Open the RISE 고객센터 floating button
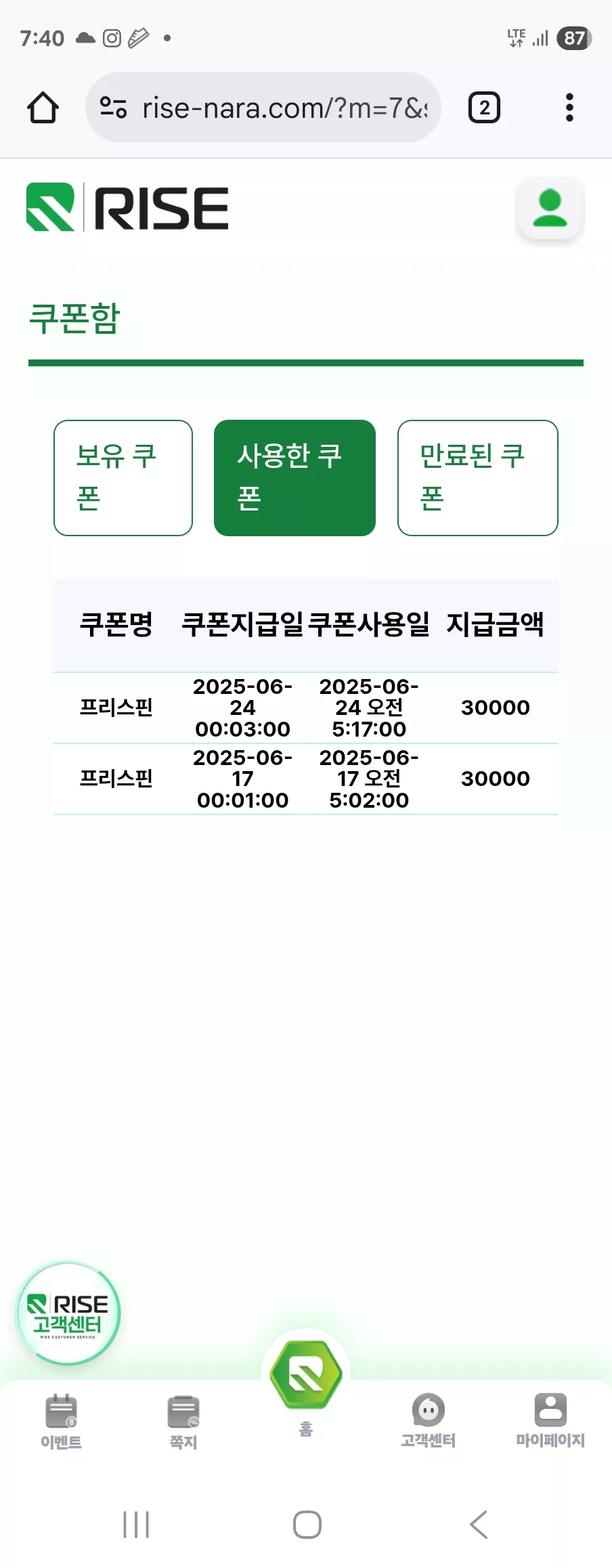Screen dimensions: 612x1568 68,1313
